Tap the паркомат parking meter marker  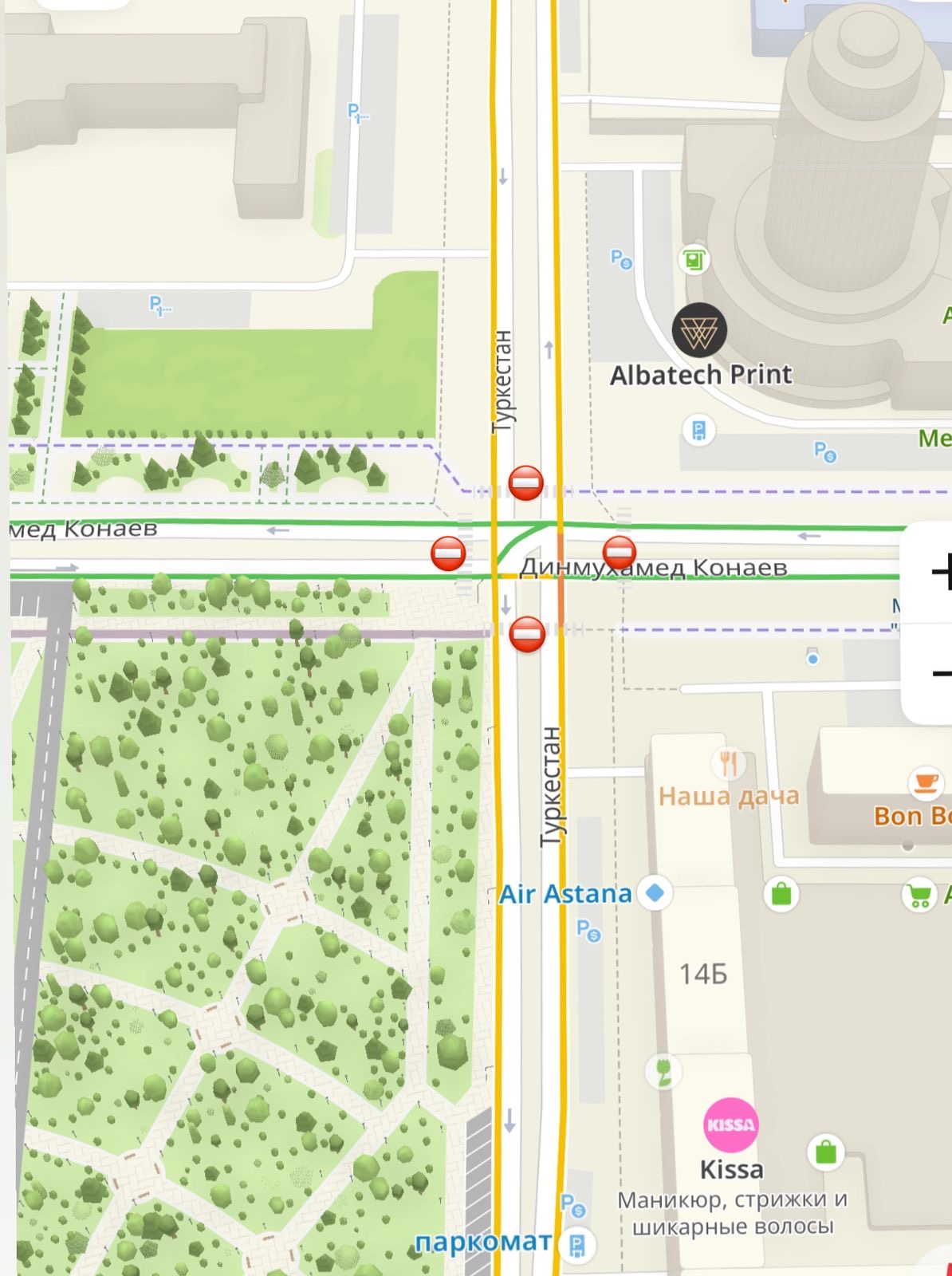tap(578, 1244)
